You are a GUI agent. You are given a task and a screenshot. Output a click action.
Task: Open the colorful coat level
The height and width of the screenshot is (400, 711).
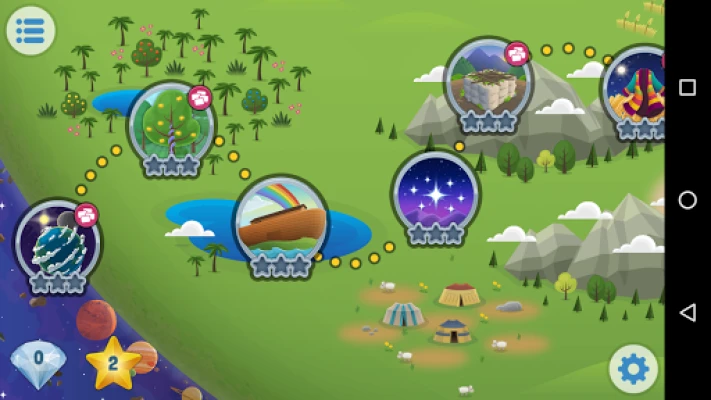[x=637, y=90]
